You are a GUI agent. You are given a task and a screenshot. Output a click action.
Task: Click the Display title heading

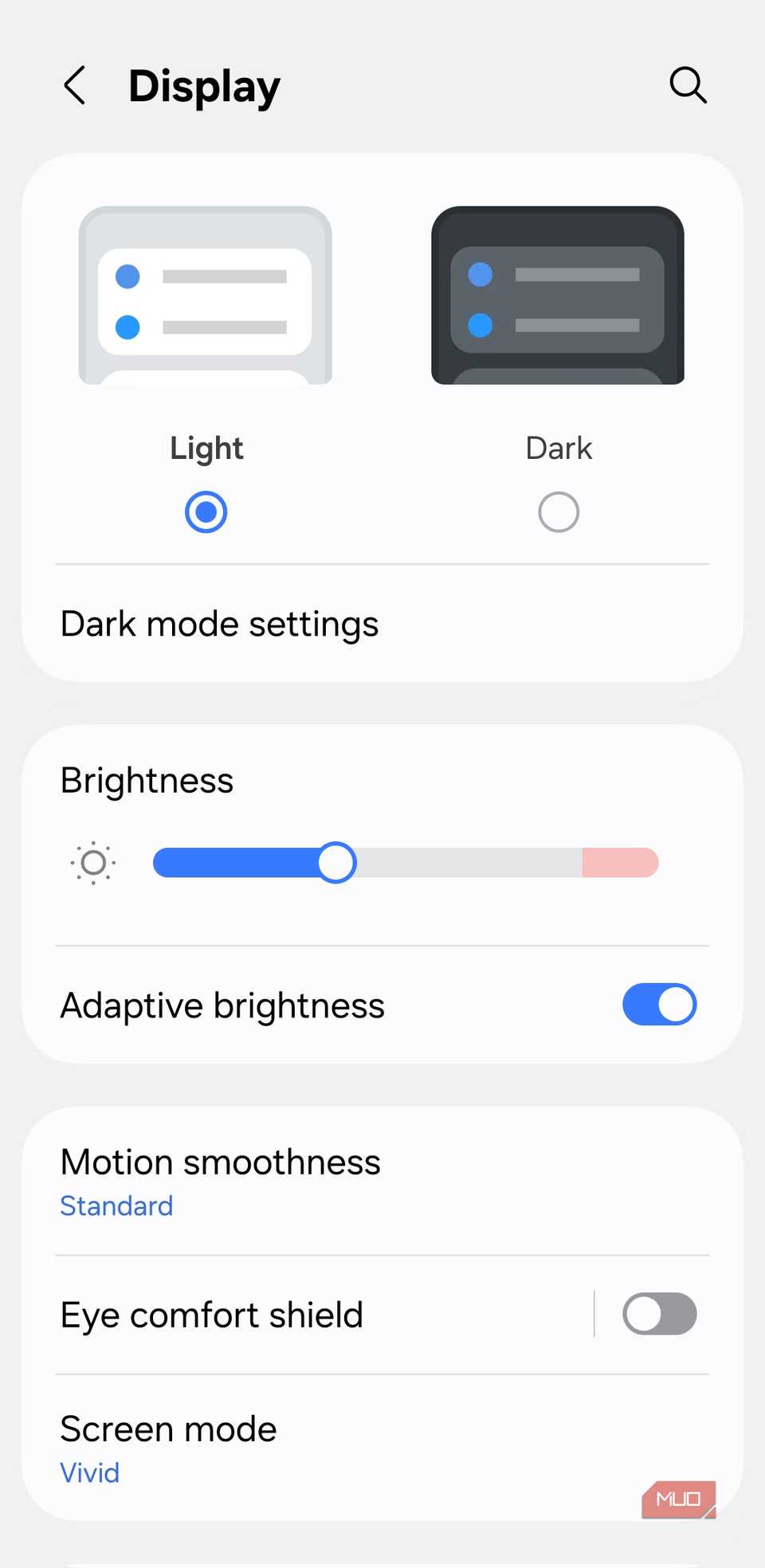[204, 86]
